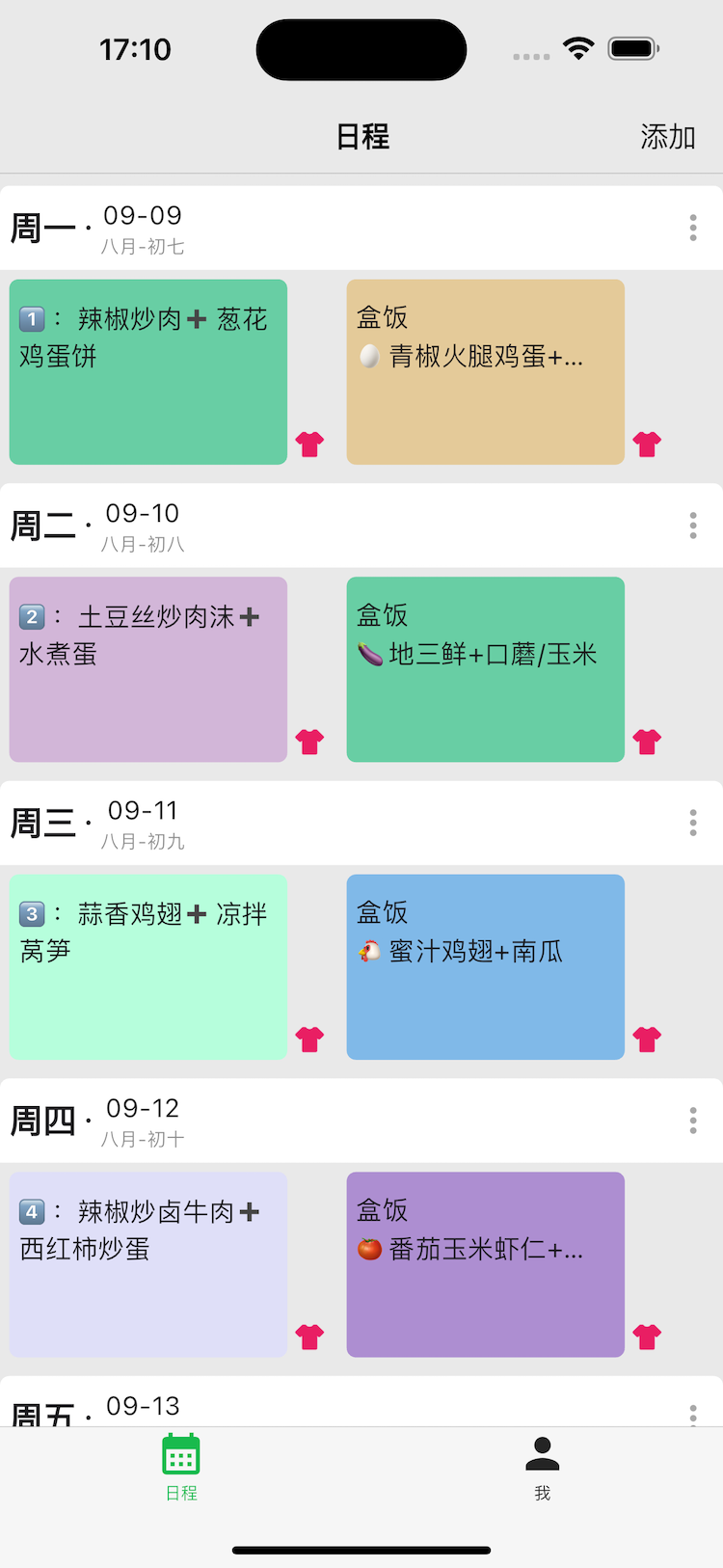
Task: Click the shirt icon on 青椒火腿鸡蛋 lunchbox card
Action: point(647,443)
